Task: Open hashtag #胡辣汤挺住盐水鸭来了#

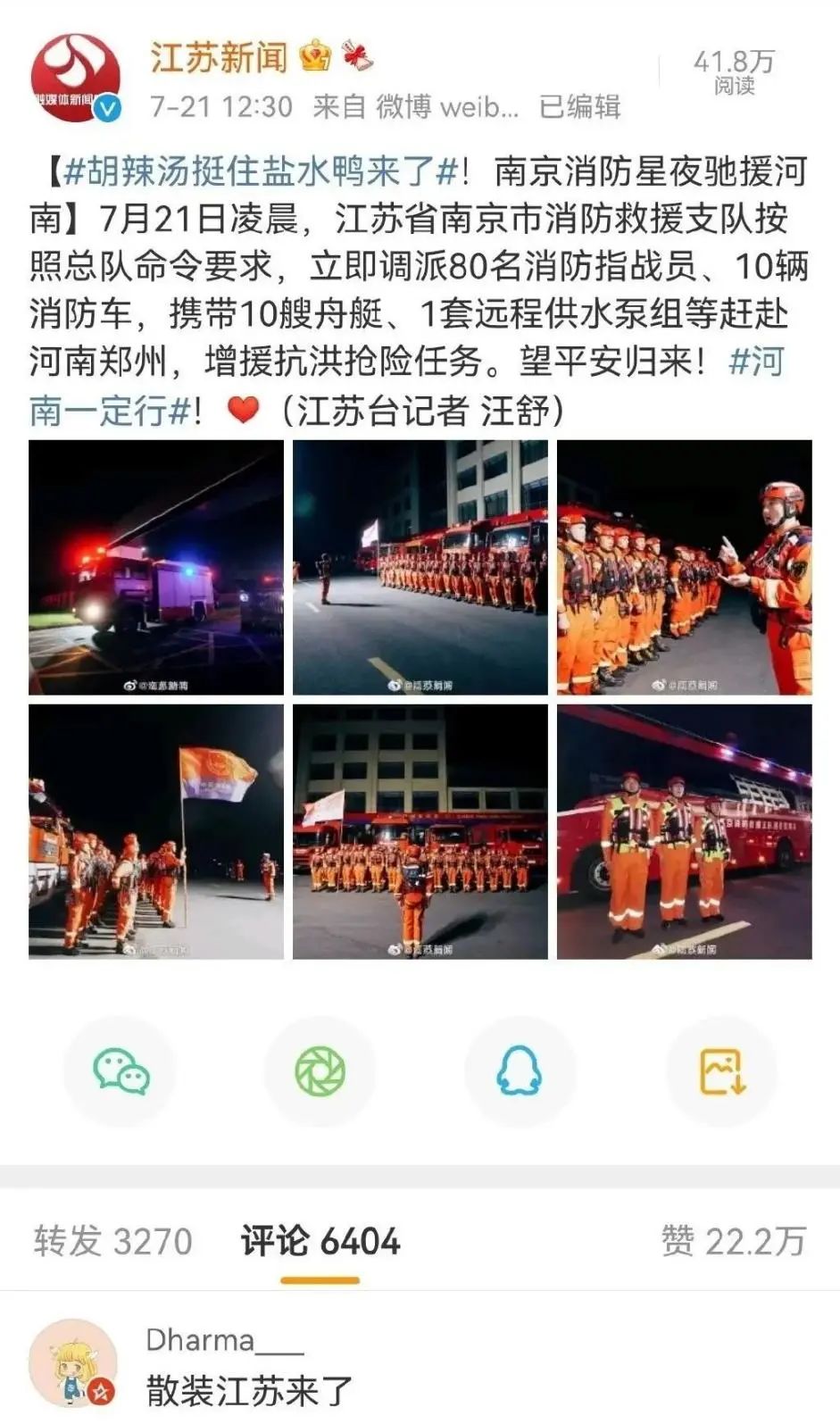Action: click(x=260, y=171)
